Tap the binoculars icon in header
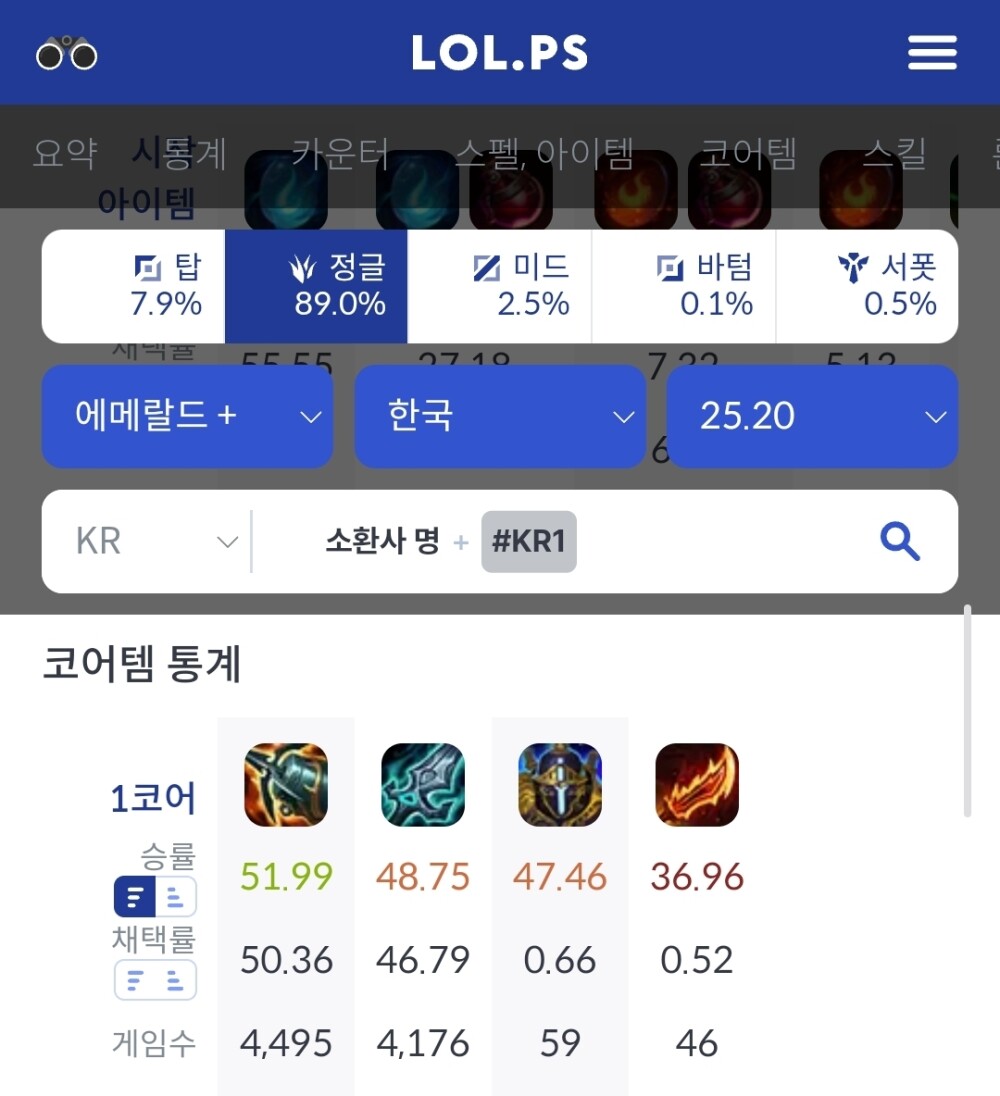 [67, 54]
